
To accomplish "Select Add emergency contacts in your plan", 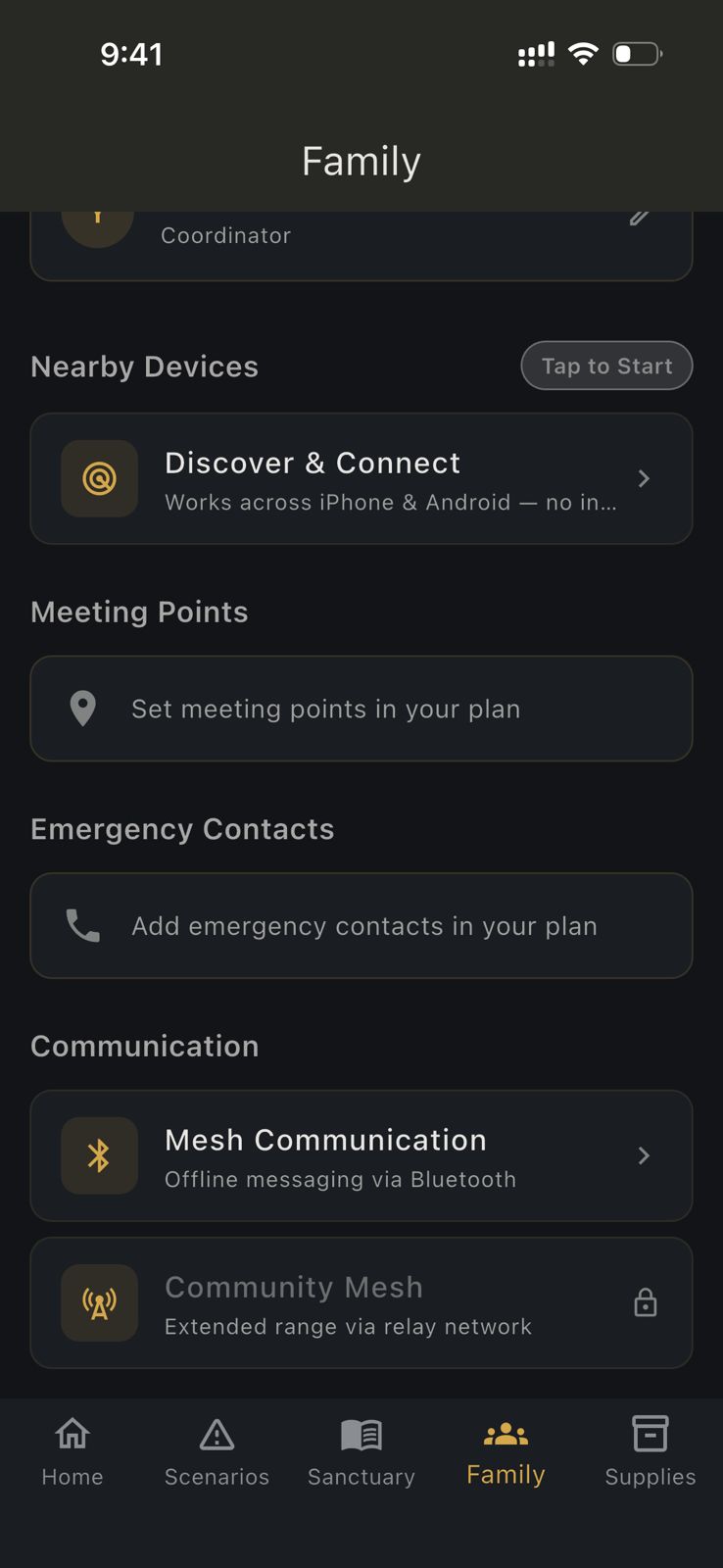I will (361, 925).
